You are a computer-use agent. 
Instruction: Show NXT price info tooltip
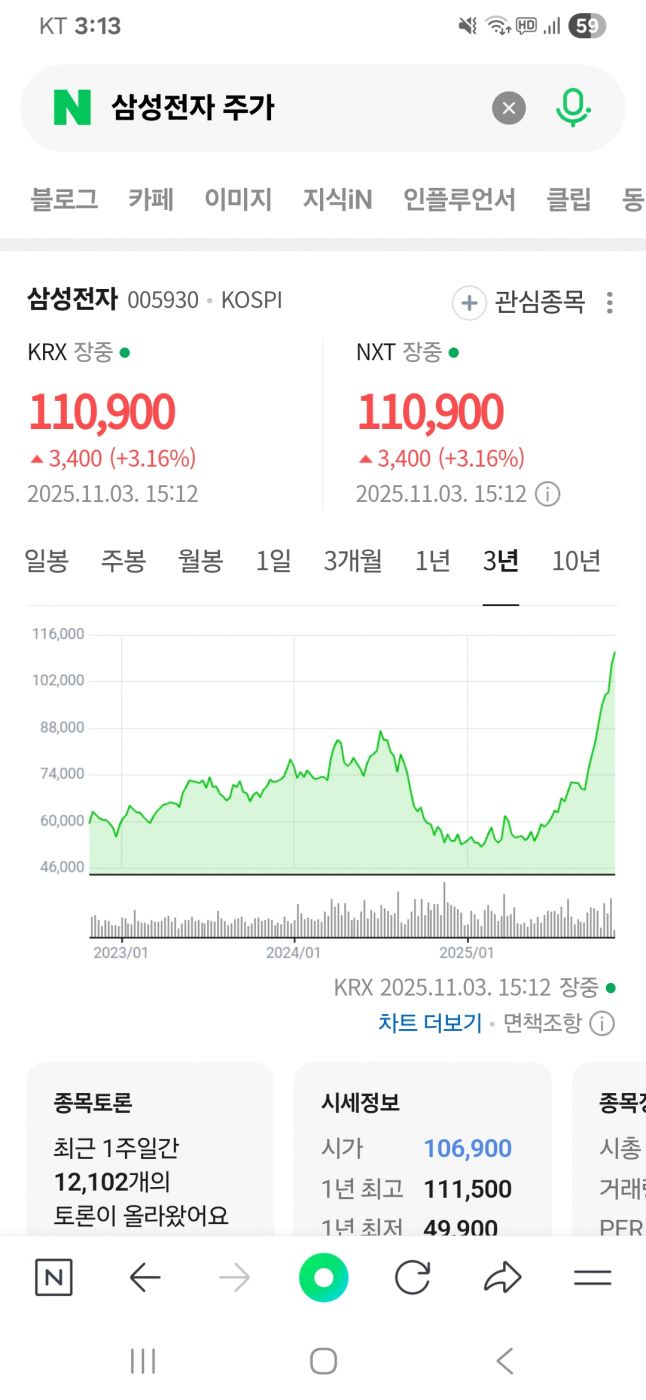(x=547, y=493)
